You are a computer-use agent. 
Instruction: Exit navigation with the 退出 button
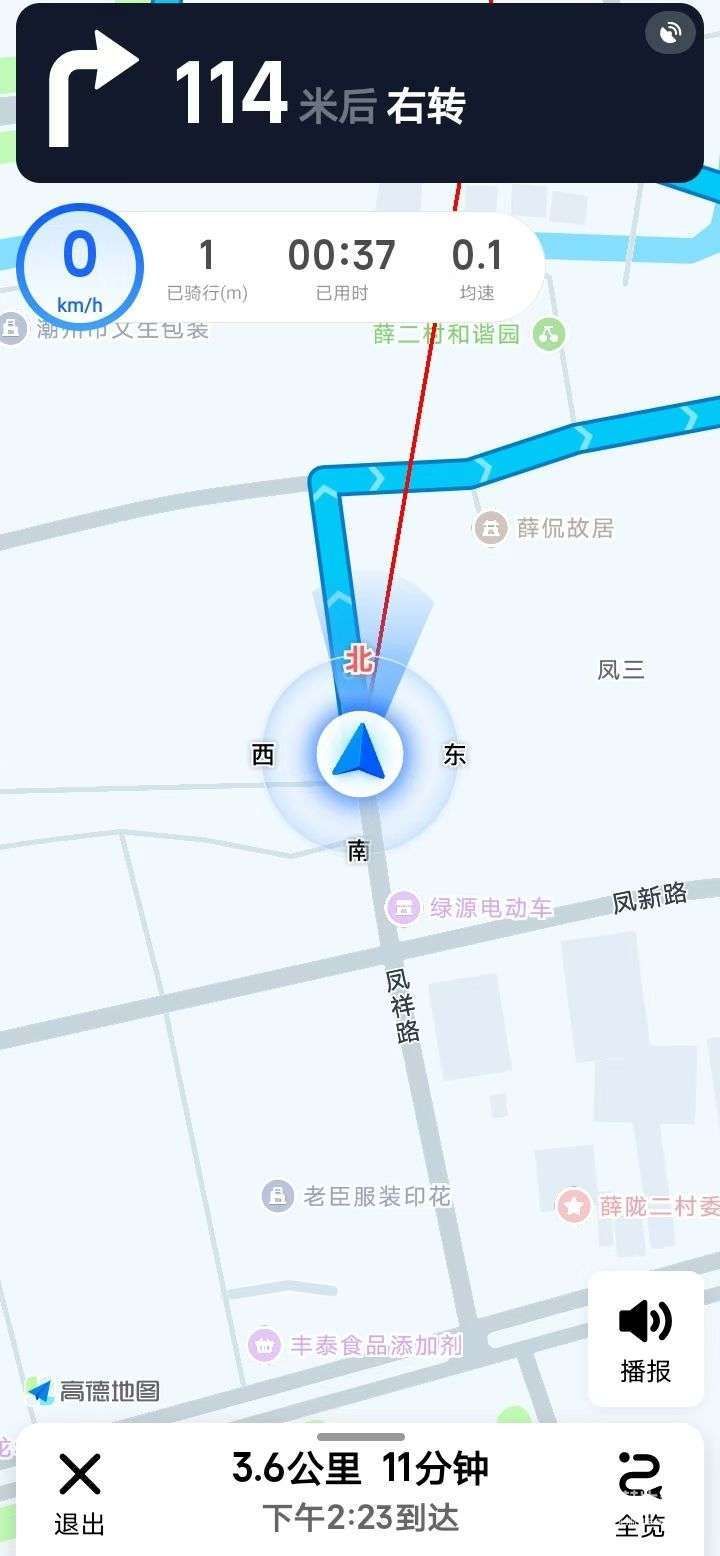[80, 1492]
